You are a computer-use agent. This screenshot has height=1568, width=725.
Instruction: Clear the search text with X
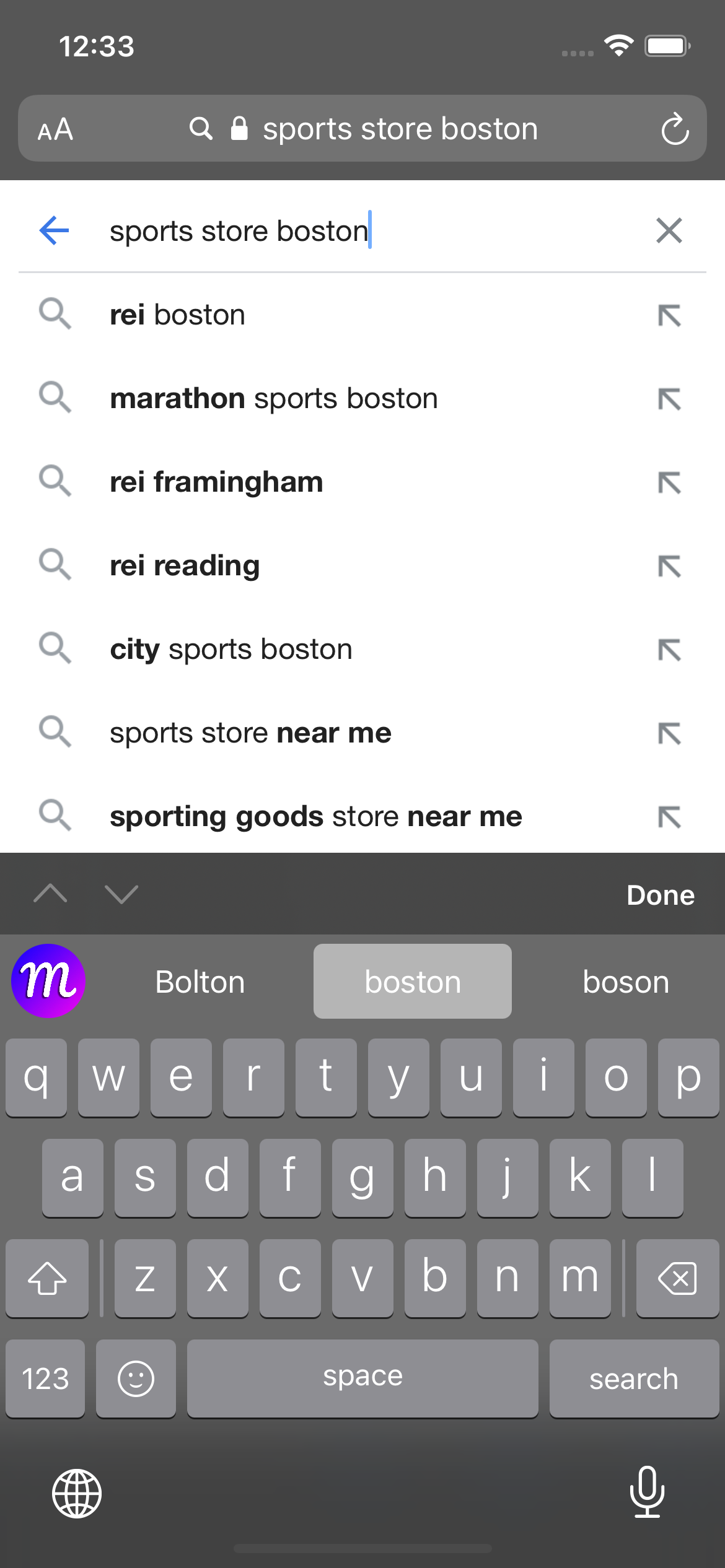[x=669, y=230]
